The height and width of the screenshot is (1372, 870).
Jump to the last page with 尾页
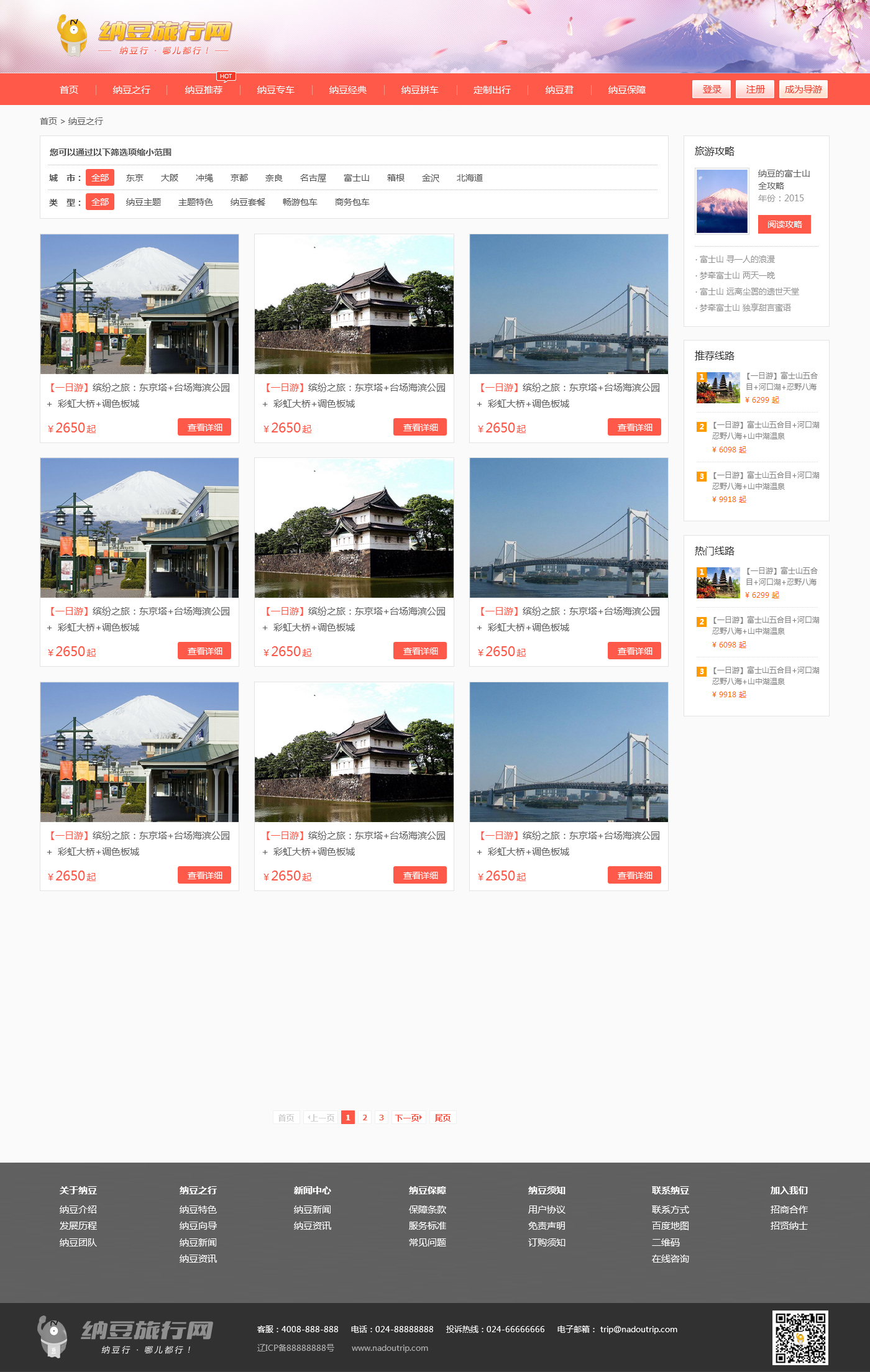(442, 1117)
